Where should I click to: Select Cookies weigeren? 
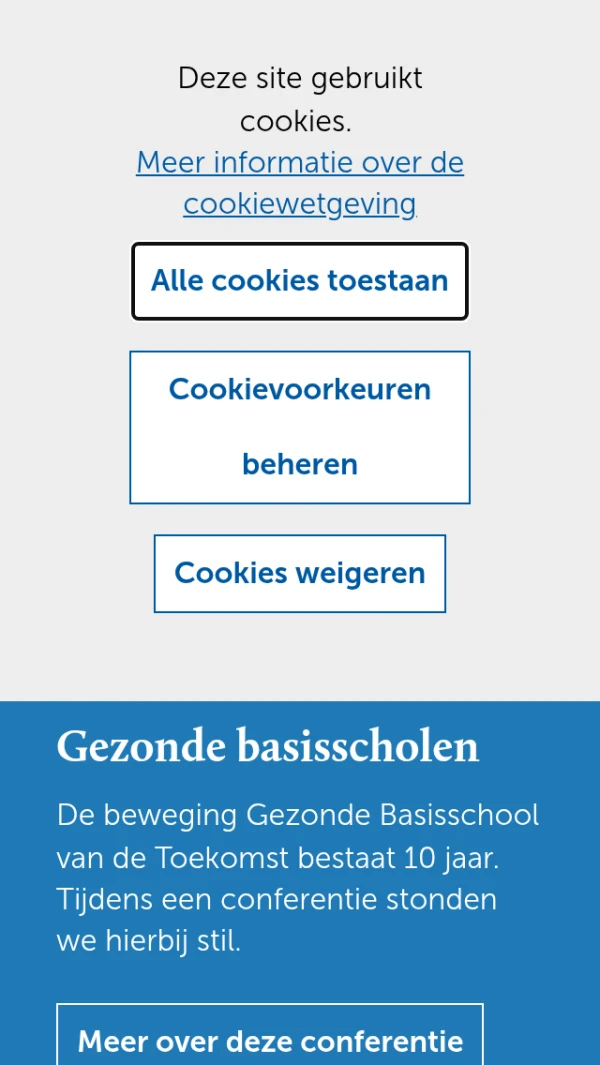tap(300, 573)
